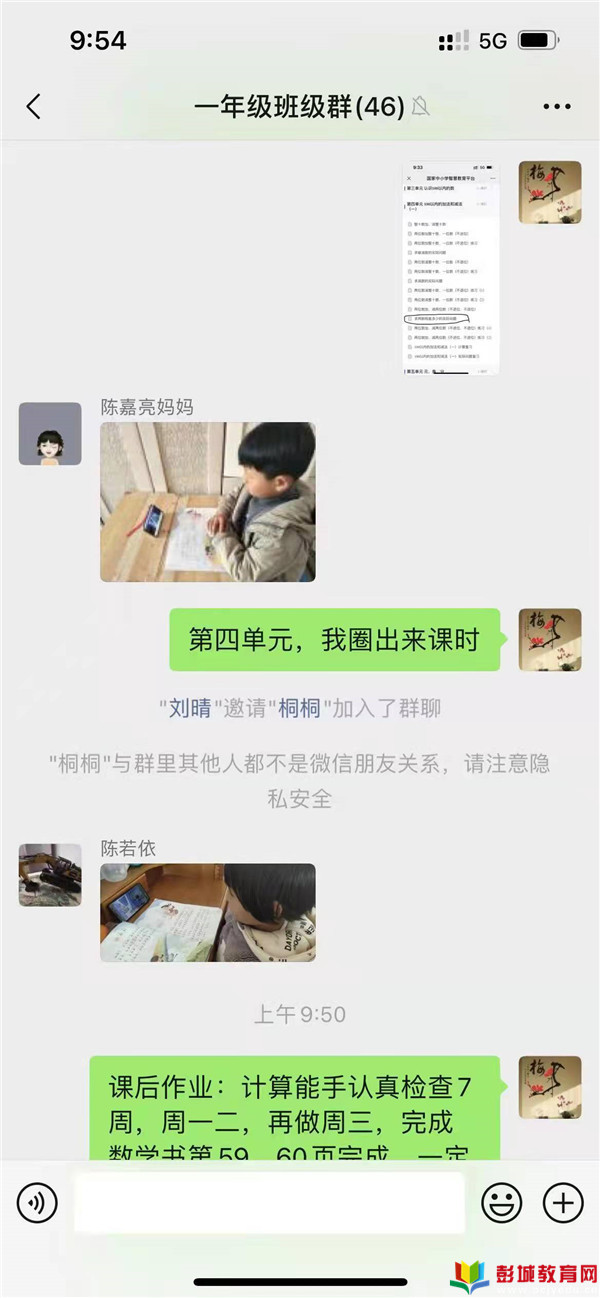Switch to voice message input
This screenshot has width=600, height=1298.
click(37, 1202)
